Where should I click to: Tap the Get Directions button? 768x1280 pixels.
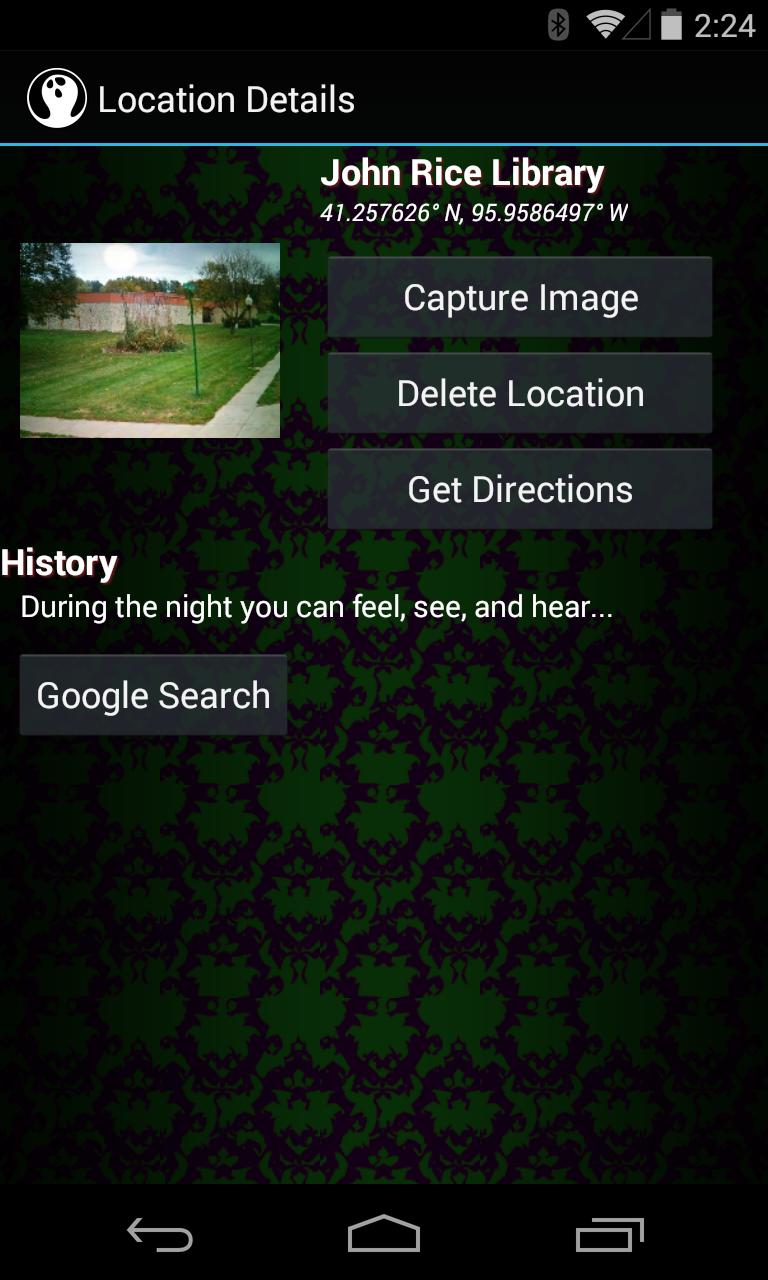(520, 488)
